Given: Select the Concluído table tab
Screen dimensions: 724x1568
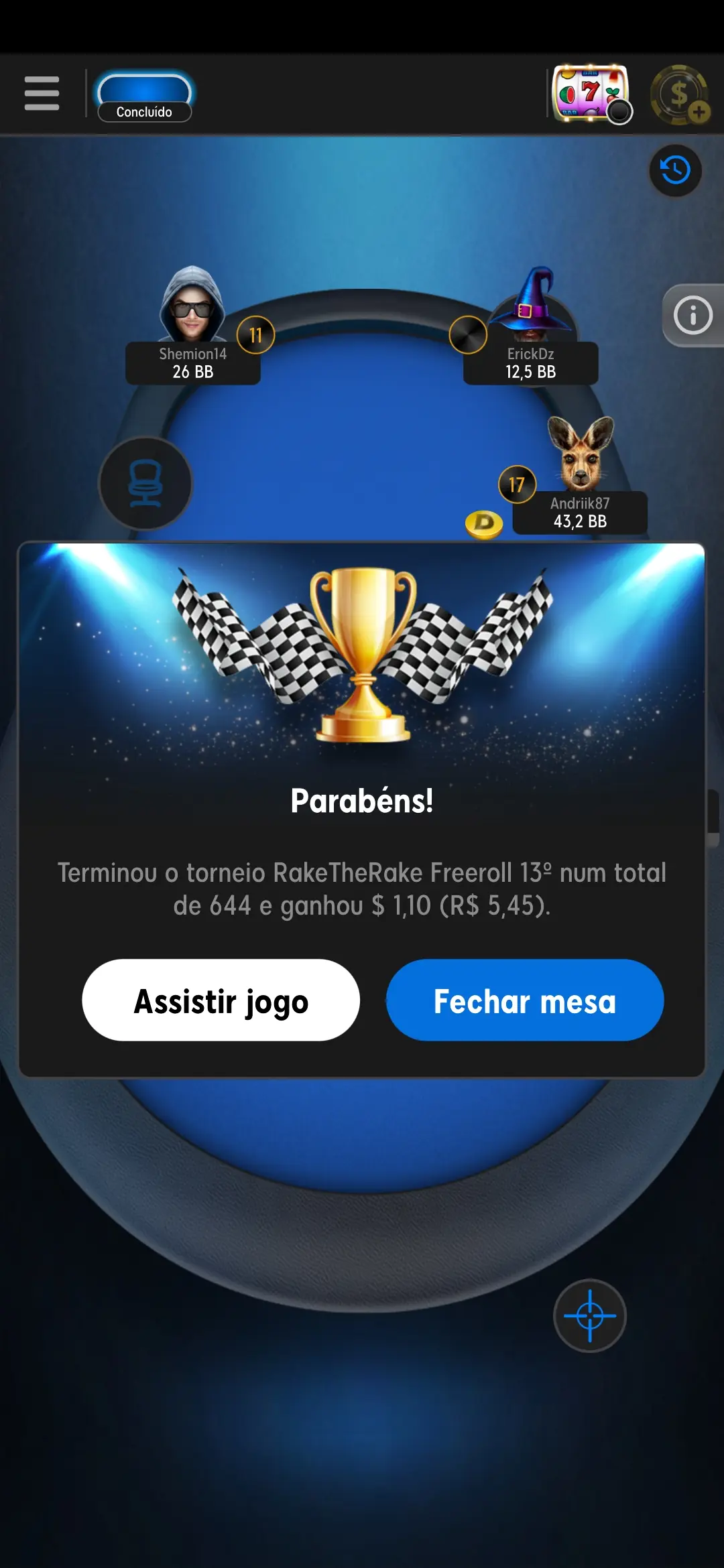Looking at the screenshot, I should (x=144, y=97).
